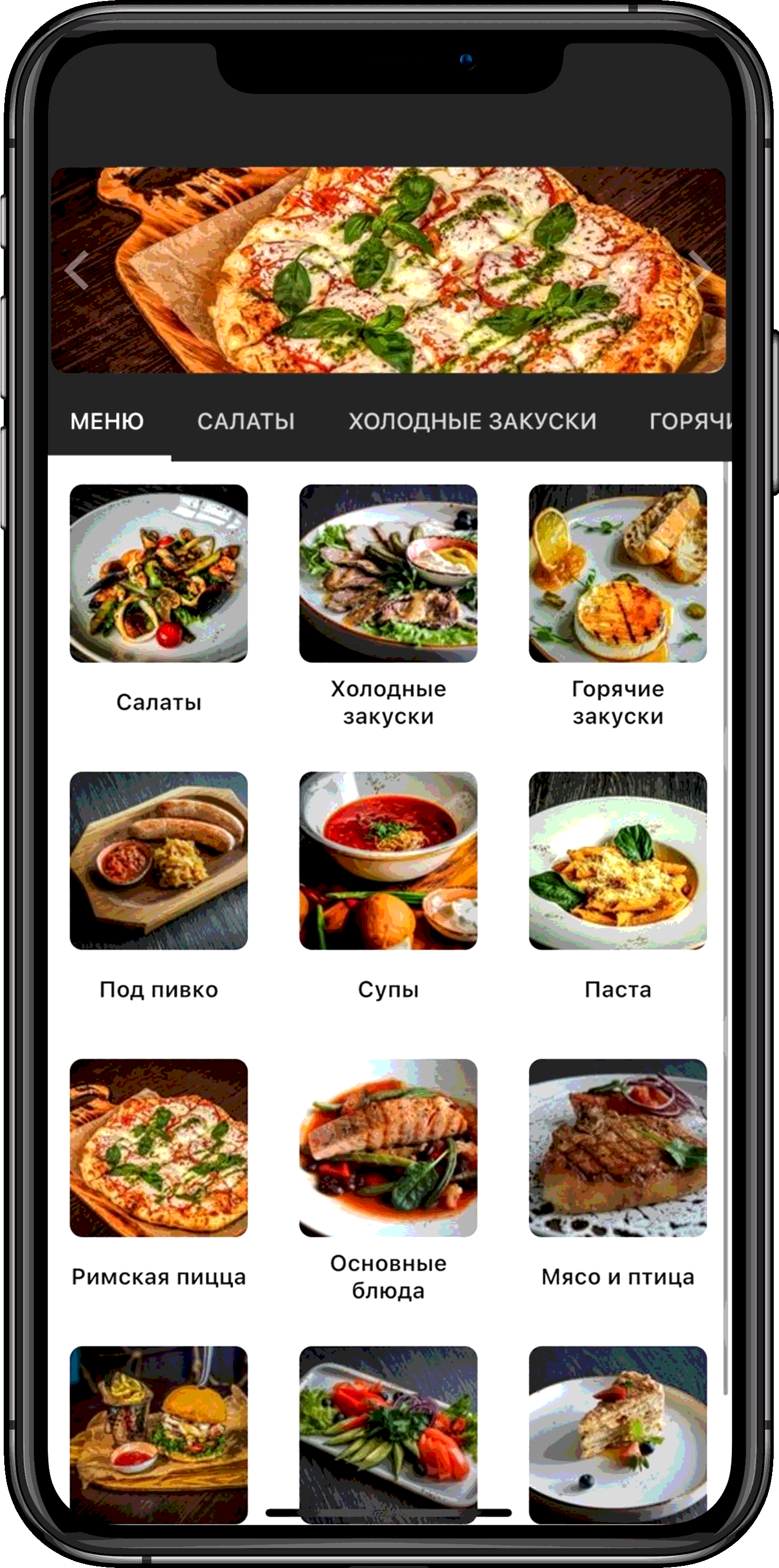779x1568 pixels.
Task: Open the Основные блюда category
Action: tap(388, 1148)
